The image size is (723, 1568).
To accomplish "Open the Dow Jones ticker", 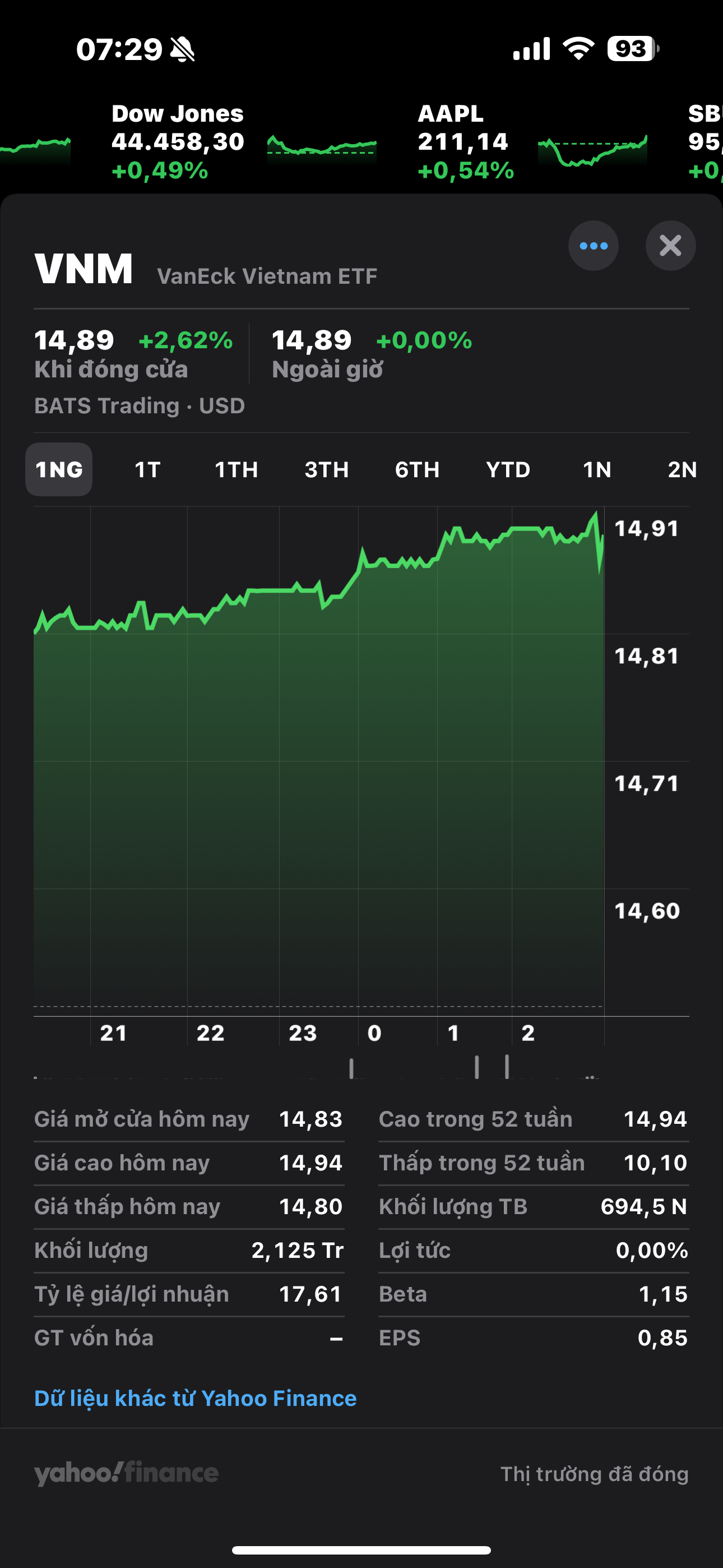I will click(178, 142).
